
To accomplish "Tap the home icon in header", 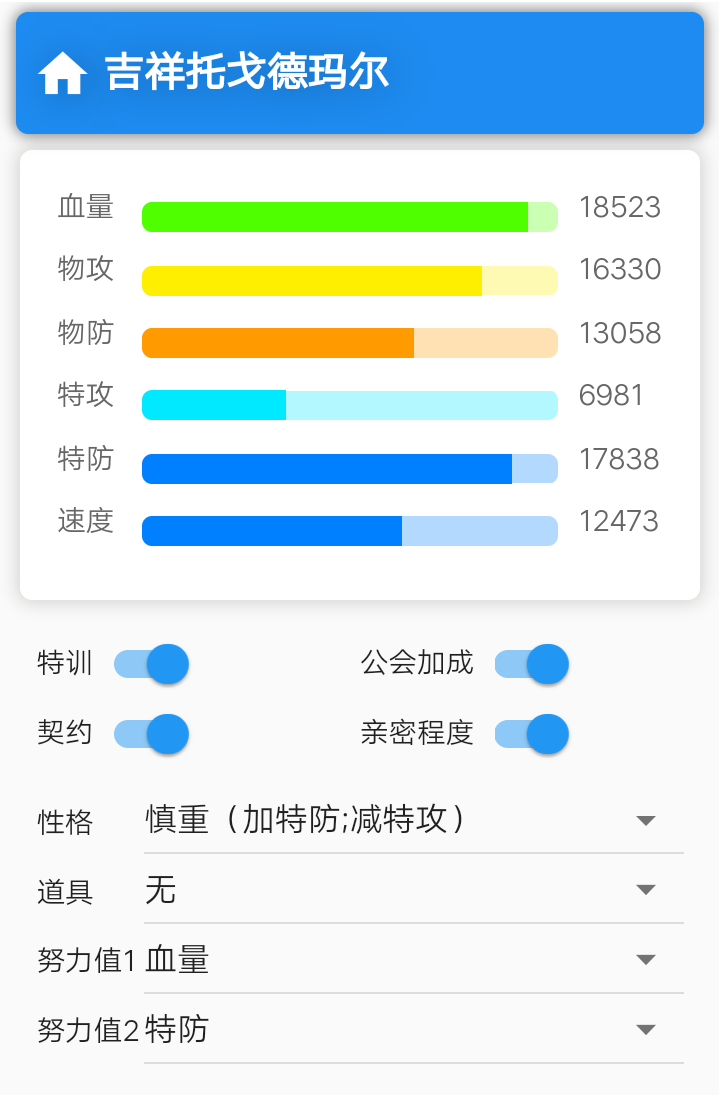I will [62, 74].
